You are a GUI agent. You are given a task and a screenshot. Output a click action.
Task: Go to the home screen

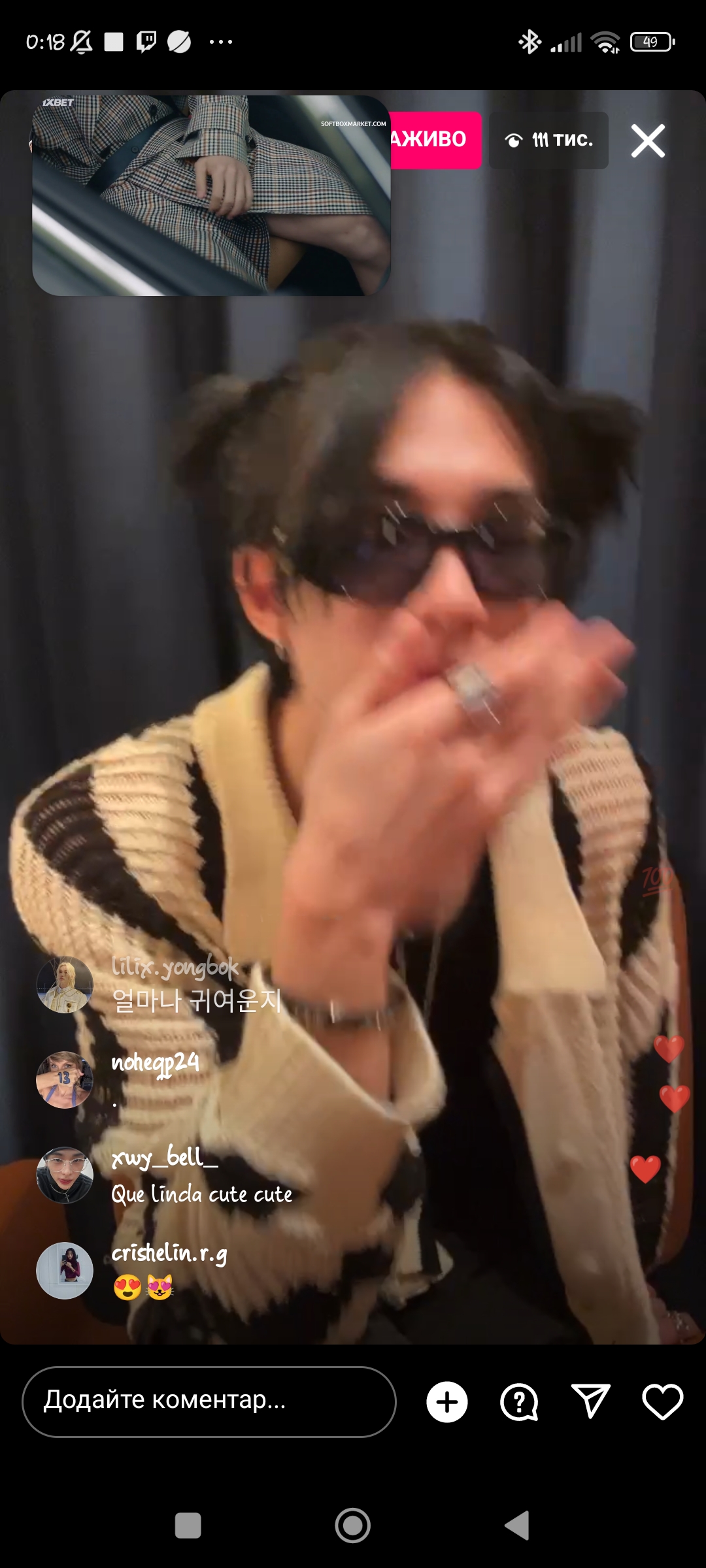pyautogui.click(x=353, y=1526)
